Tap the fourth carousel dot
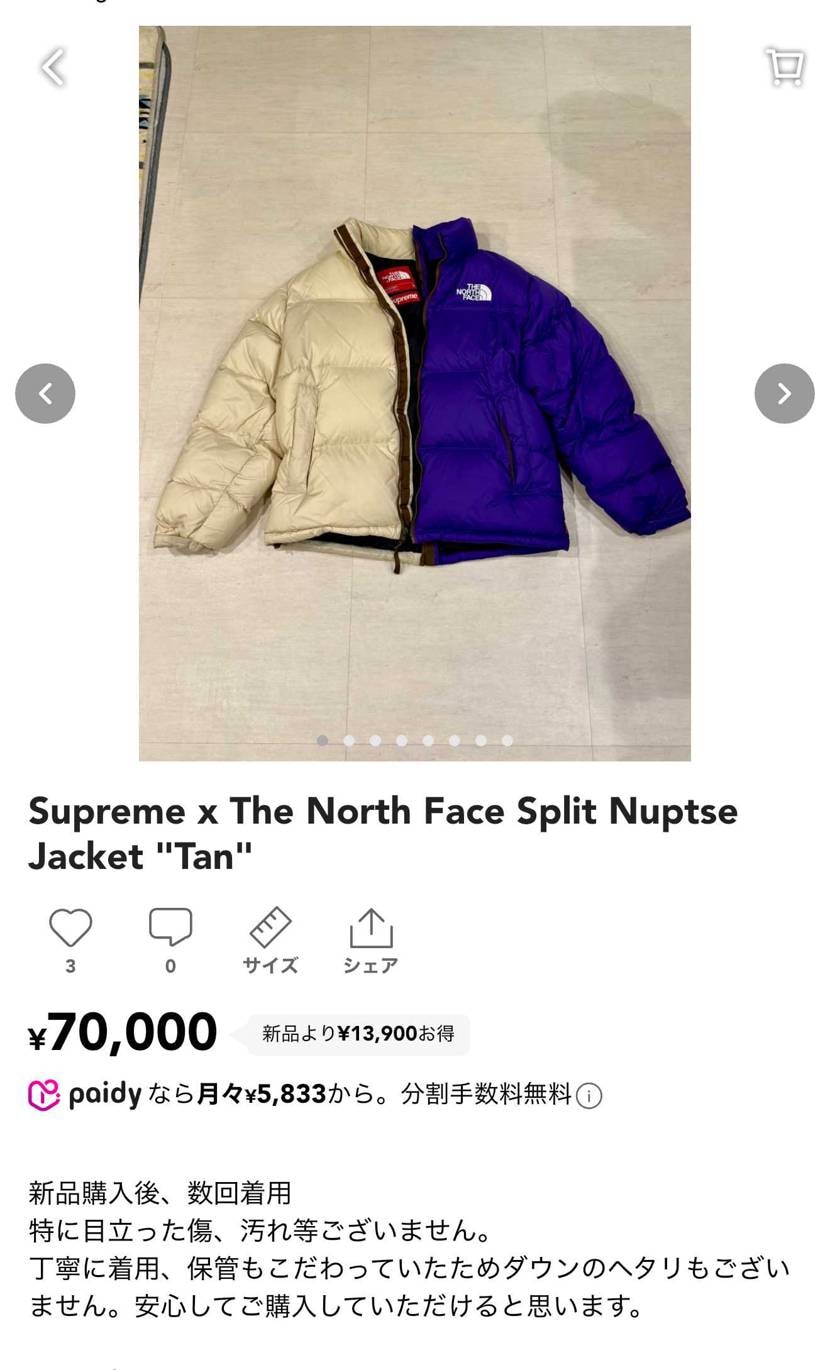 tap(401, 740)
